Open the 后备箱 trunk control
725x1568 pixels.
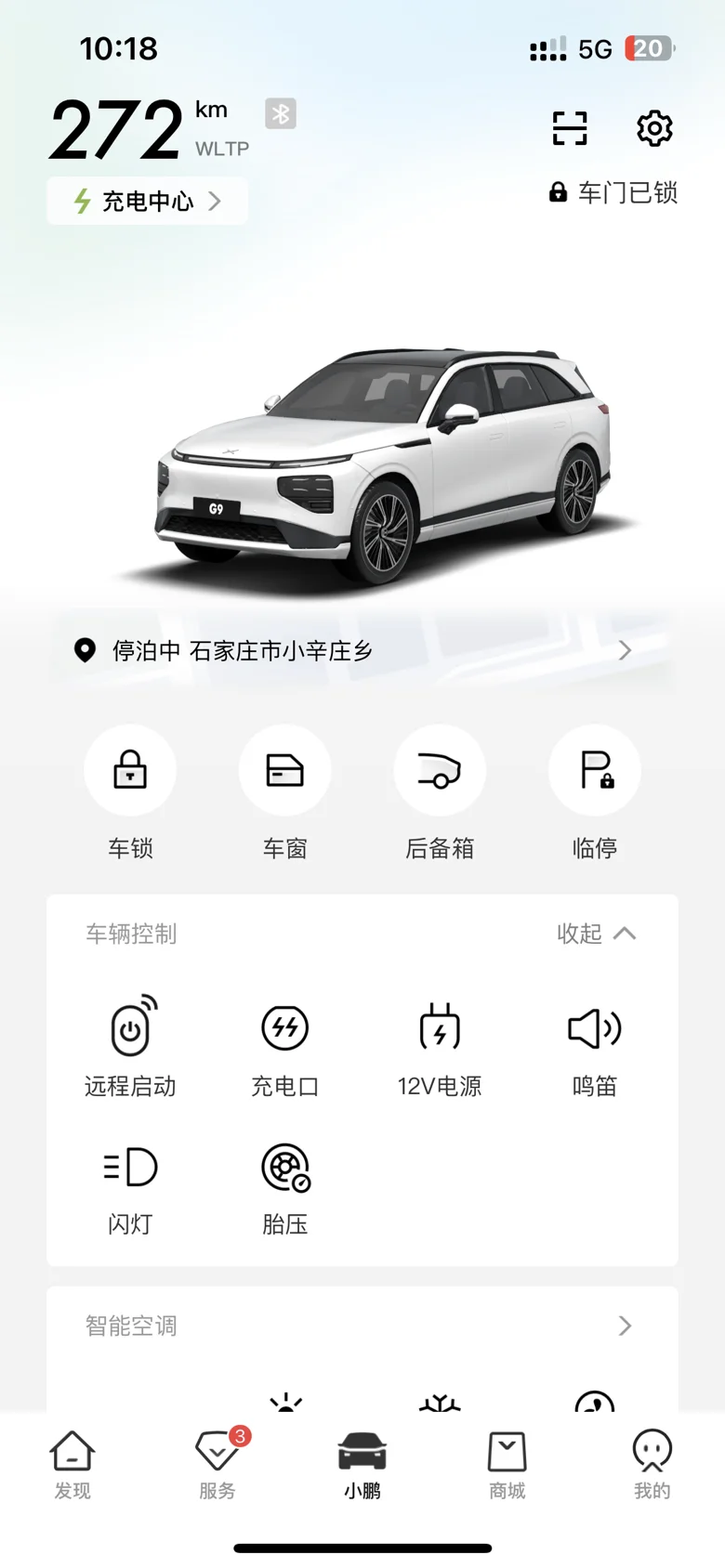pyautogui.click(x=440, y=771)
